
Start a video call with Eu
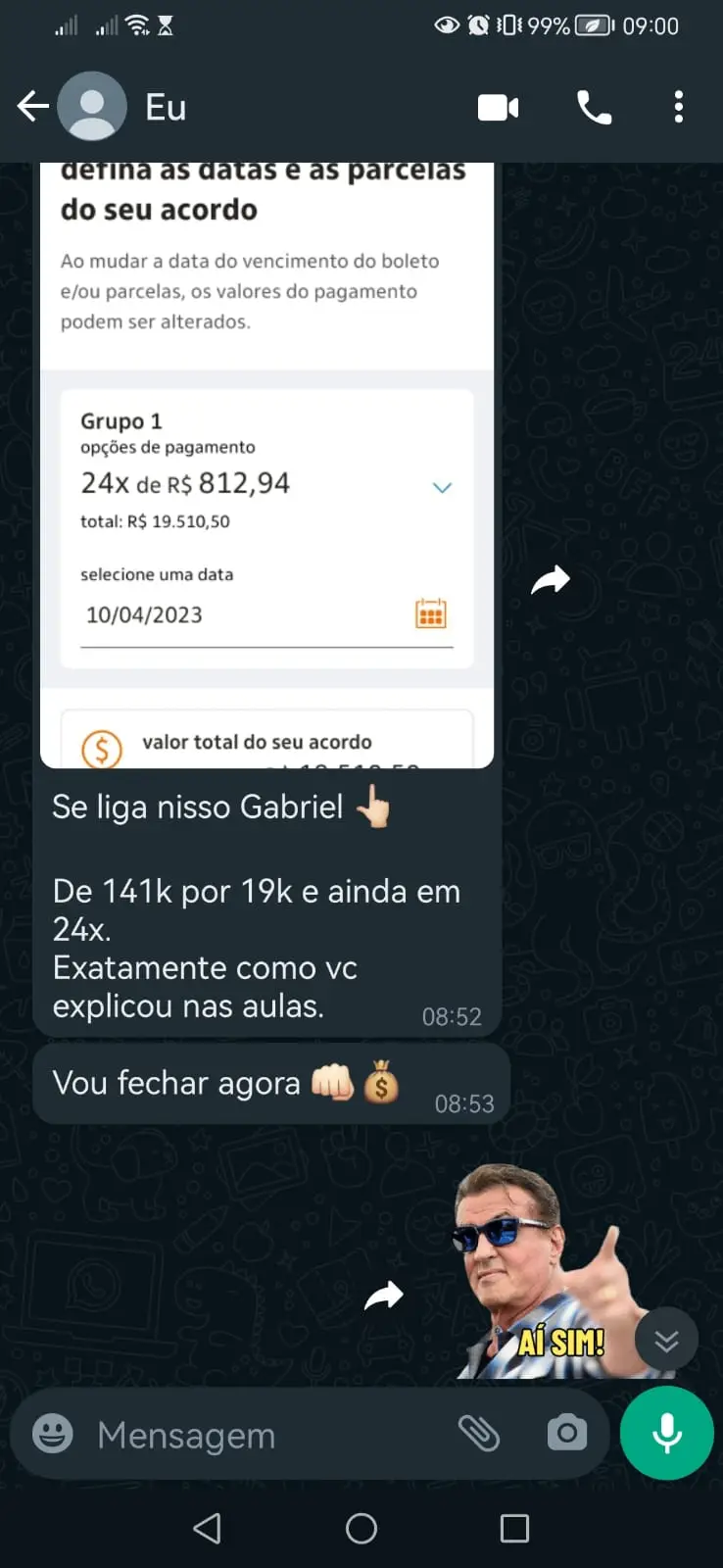[x=498, y=107]
